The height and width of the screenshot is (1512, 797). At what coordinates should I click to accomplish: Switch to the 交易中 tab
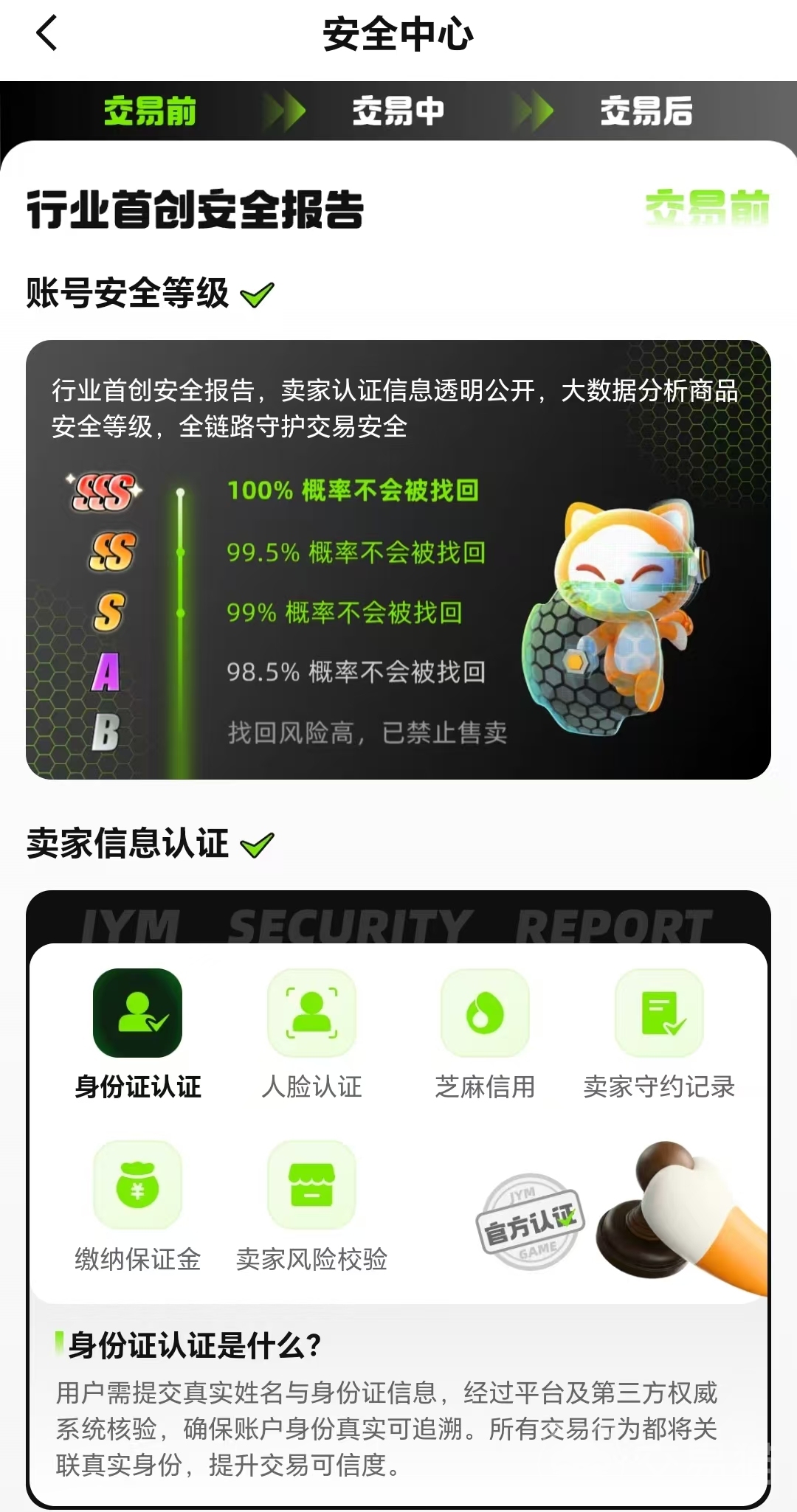click(398, 111)
